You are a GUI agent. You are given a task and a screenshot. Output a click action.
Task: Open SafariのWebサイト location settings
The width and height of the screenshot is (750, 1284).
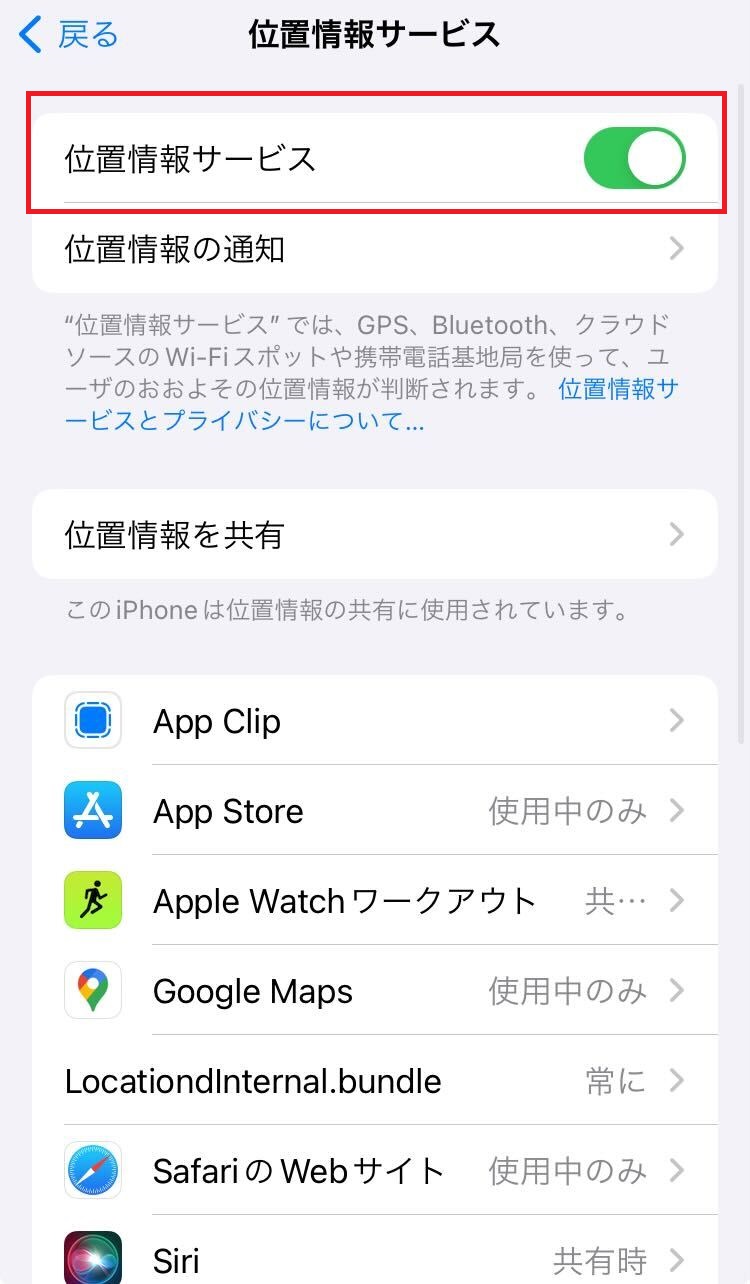click(x=375, y=1171)
